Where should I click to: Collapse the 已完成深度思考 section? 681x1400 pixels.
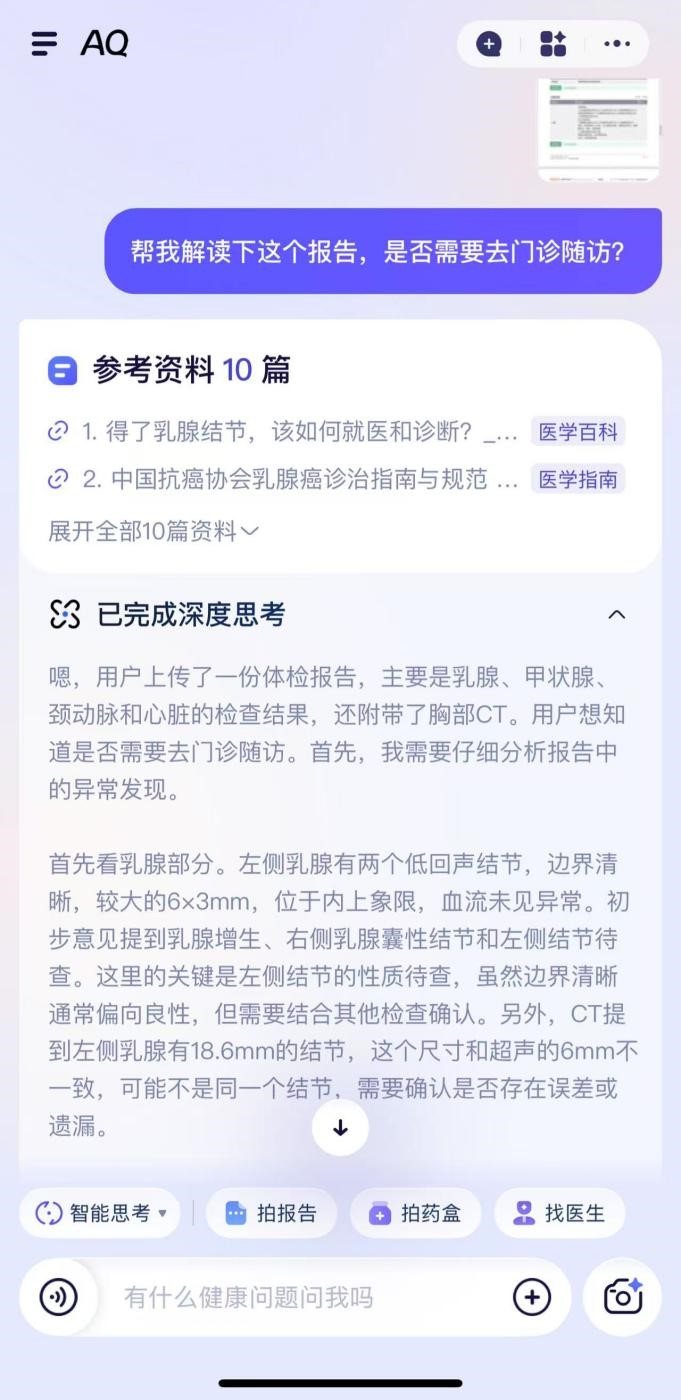coord(617,614)
